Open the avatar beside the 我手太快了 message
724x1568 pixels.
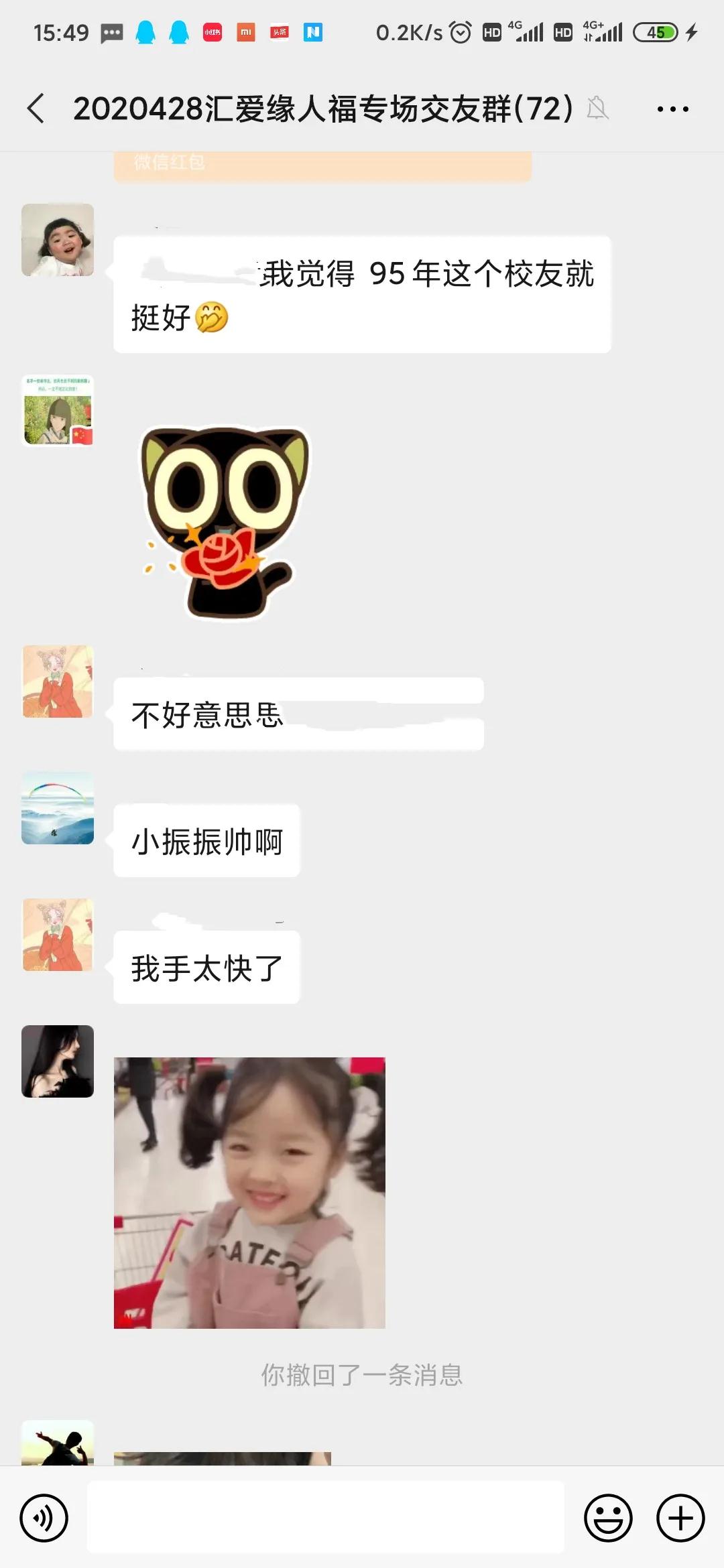(x=58, y=935)
